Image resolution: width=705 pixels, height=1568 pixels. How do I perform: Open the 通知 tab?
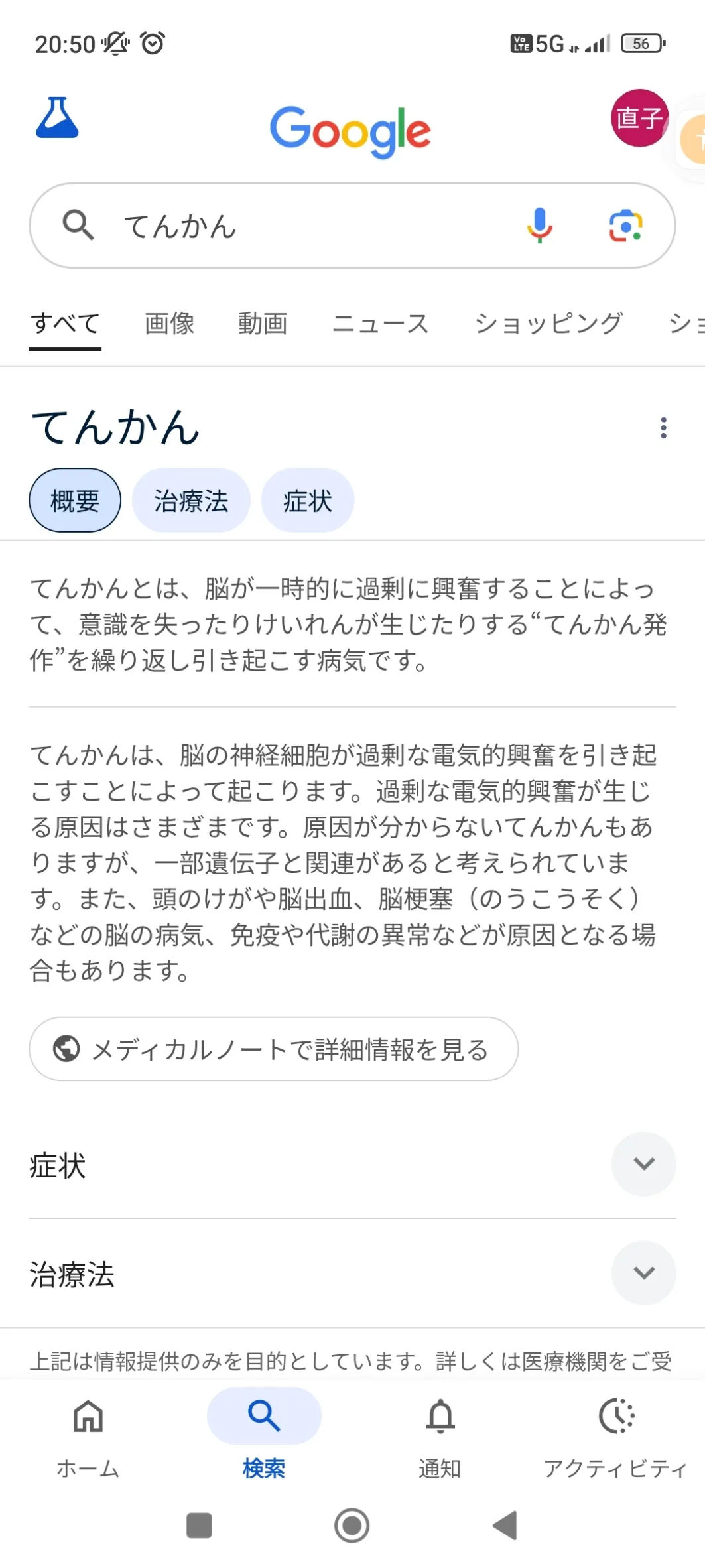440,1437
